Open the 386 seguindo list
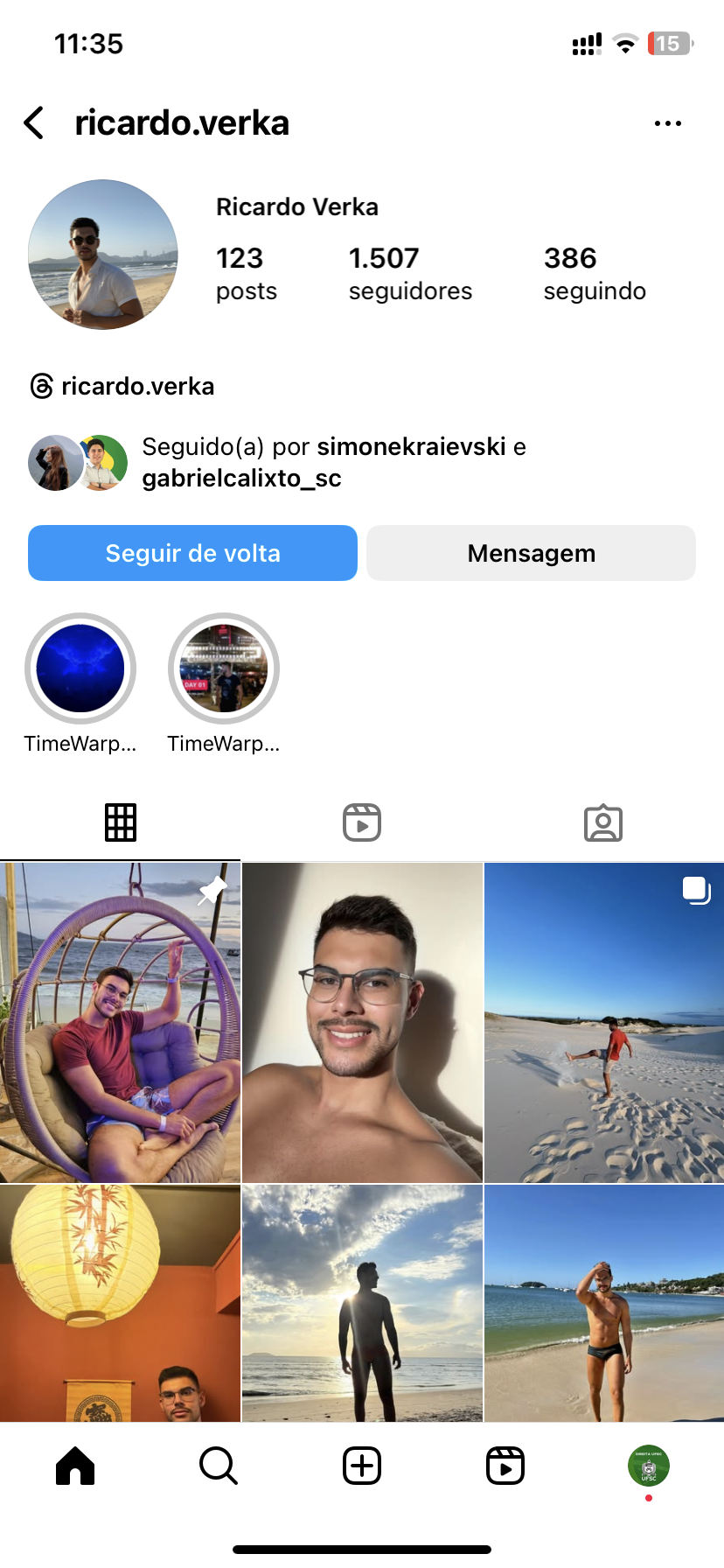This screenshot has width=724, height=1568. coord(594,273)
